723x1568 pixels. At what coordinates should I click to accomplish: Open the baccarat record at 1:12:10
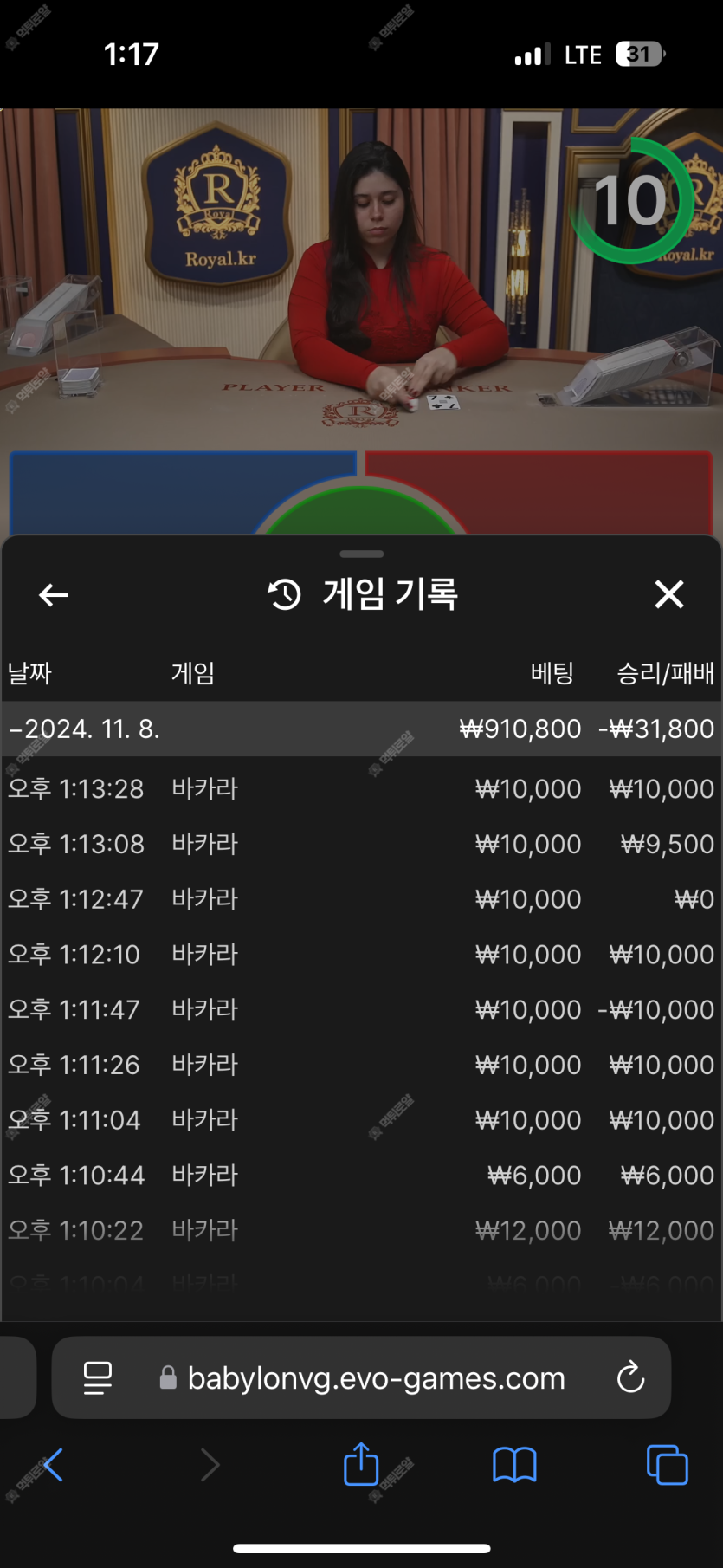click(x=361, y=955)
